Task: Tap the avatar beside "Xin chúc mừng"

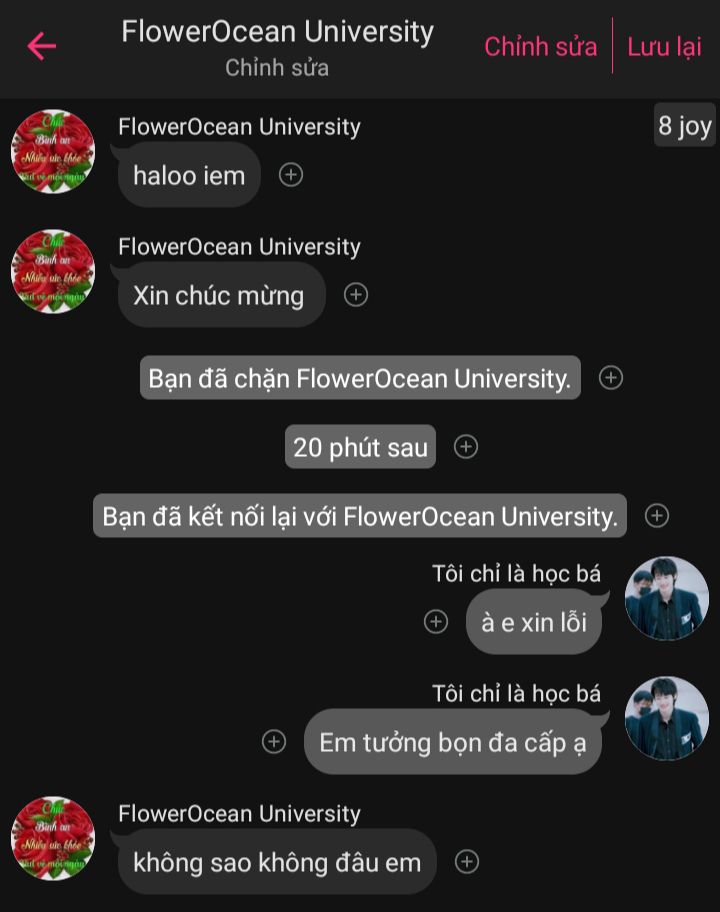Action: pyautogui.click(x=53, y=272)
